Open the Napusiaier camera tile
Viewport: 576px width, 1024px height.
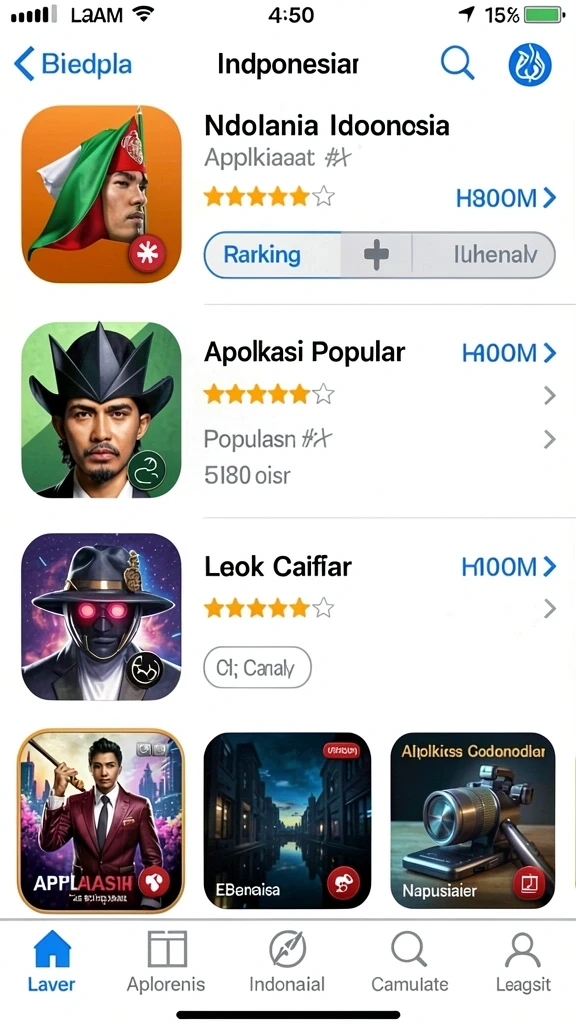(x=473, y=821)
